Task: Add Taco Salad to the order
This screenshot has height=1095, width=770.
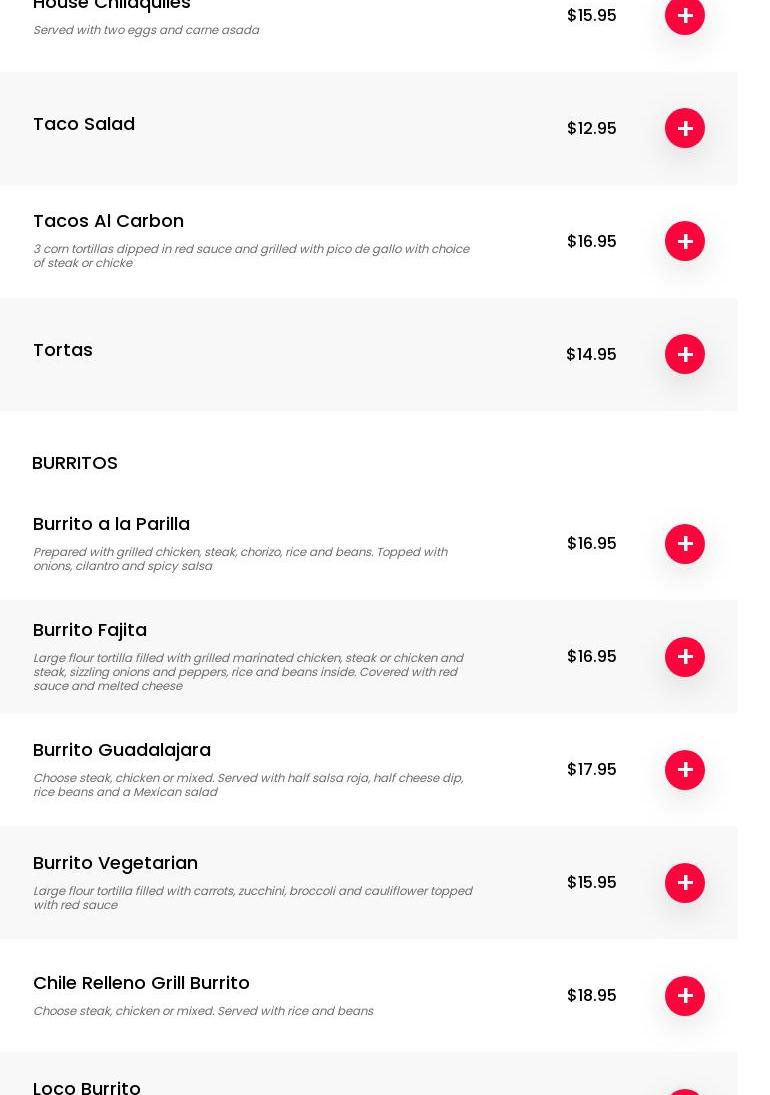Action: (x=685, y=128)
